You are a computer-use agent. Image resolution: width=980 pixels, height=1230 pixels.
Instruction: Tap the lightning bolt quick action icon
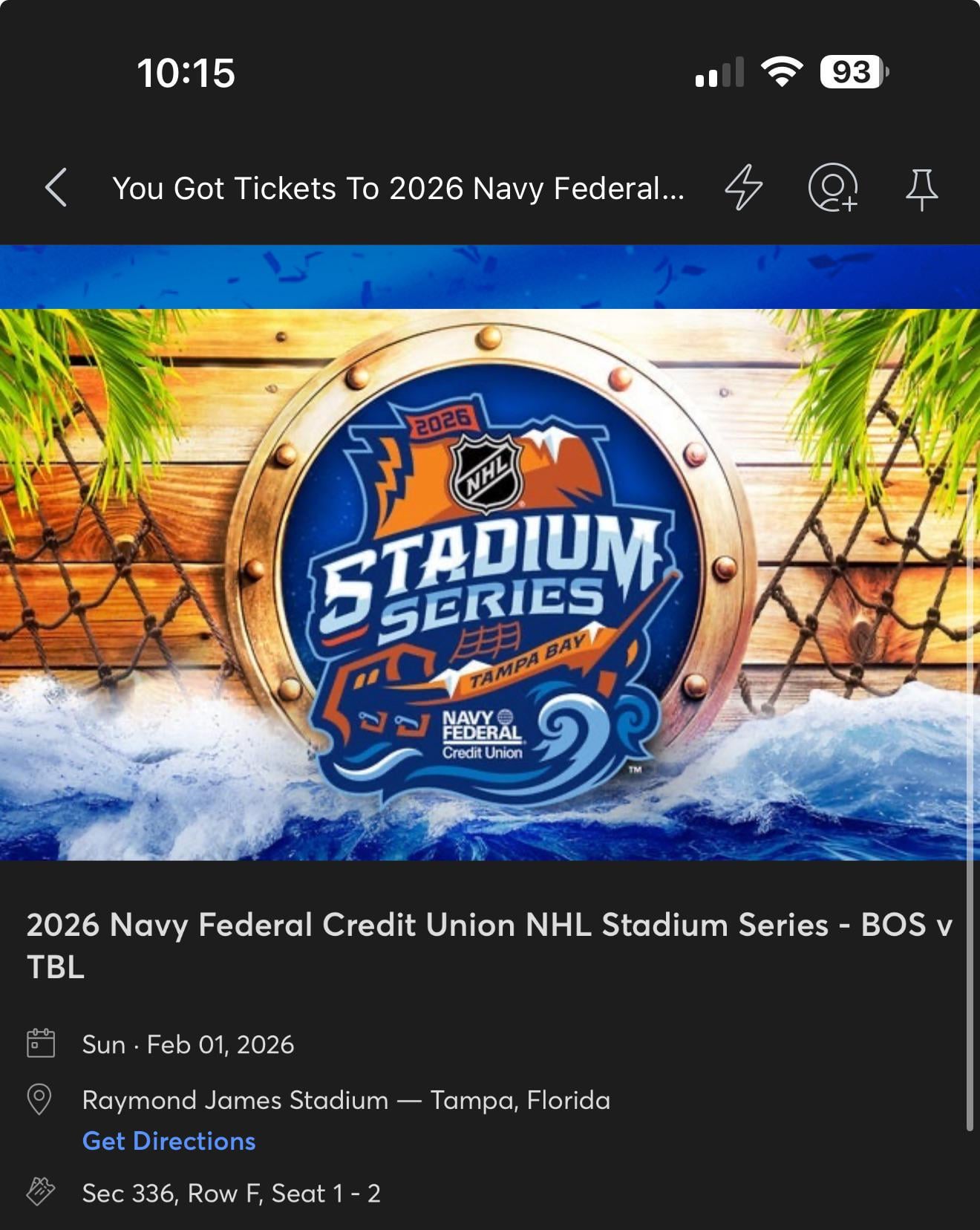click(x=744, y=187)
